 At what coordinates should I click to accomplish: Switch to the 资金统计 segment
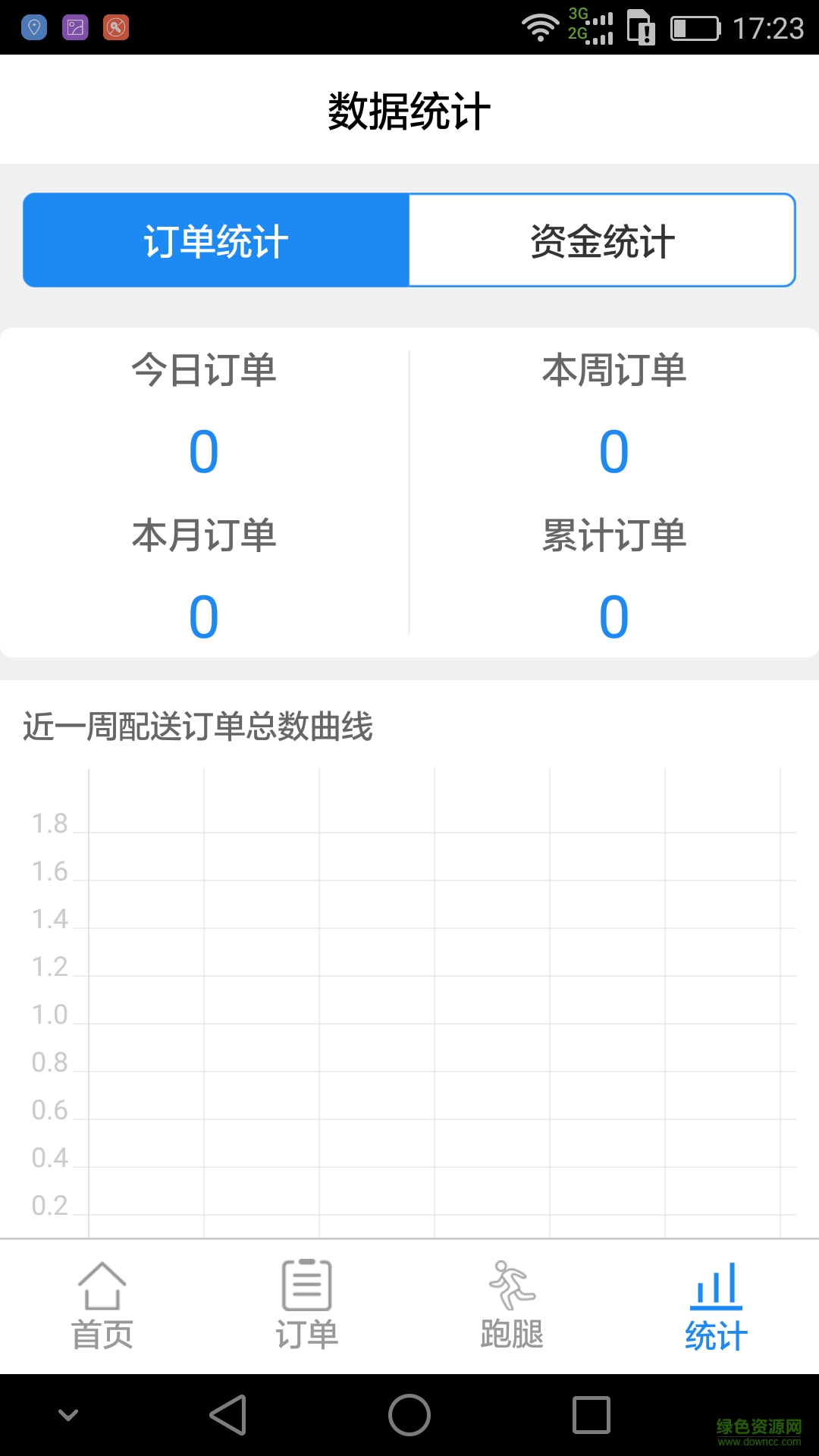pos(602,240)
